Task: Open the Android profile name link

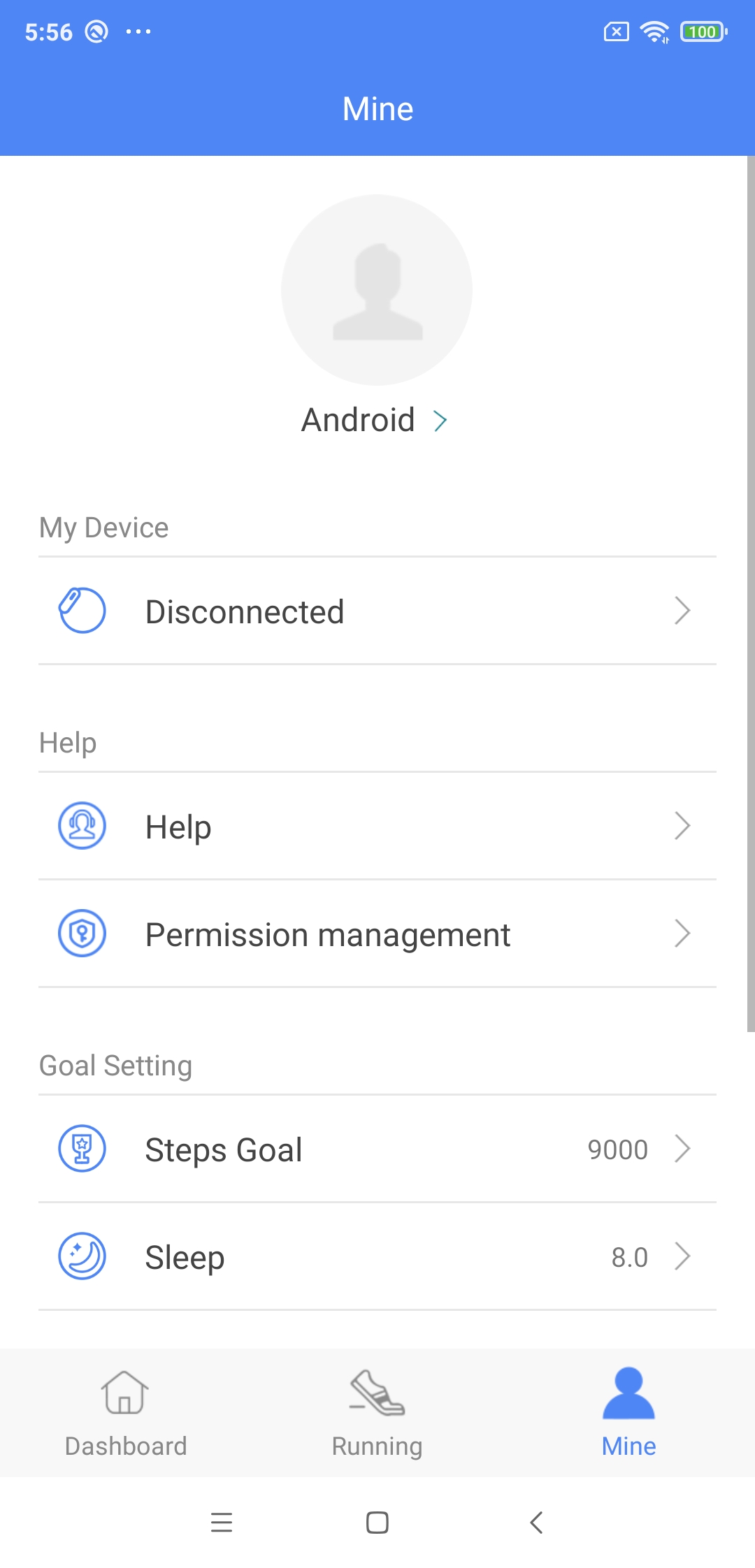Action: pos(374,421)
